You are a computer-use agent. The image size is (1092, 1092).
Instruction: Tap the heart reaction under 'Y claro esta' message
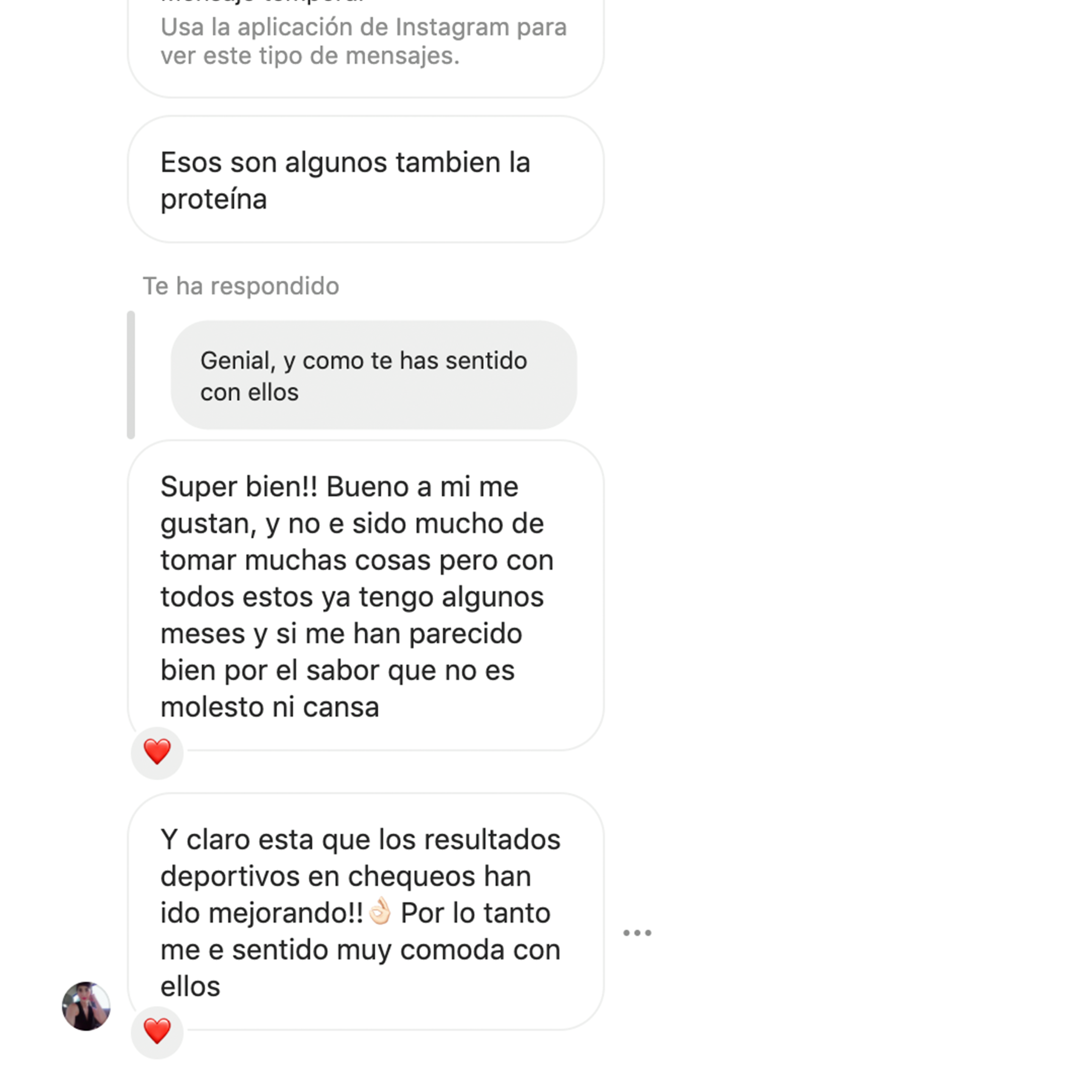(x=157, y=1031)
